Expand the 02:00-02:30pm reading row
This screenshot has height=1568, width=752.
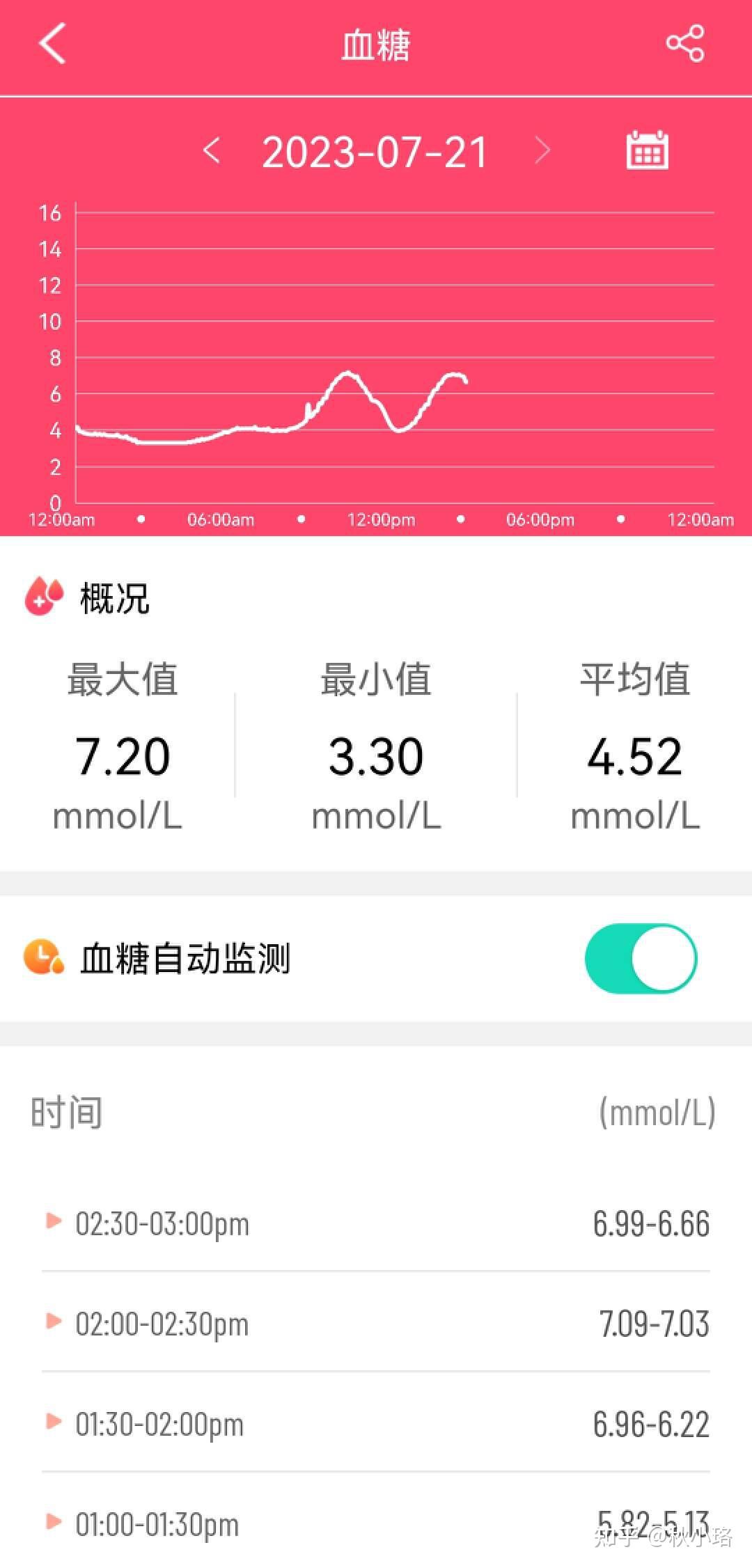pyautogui.click(x=376, y=1323)
